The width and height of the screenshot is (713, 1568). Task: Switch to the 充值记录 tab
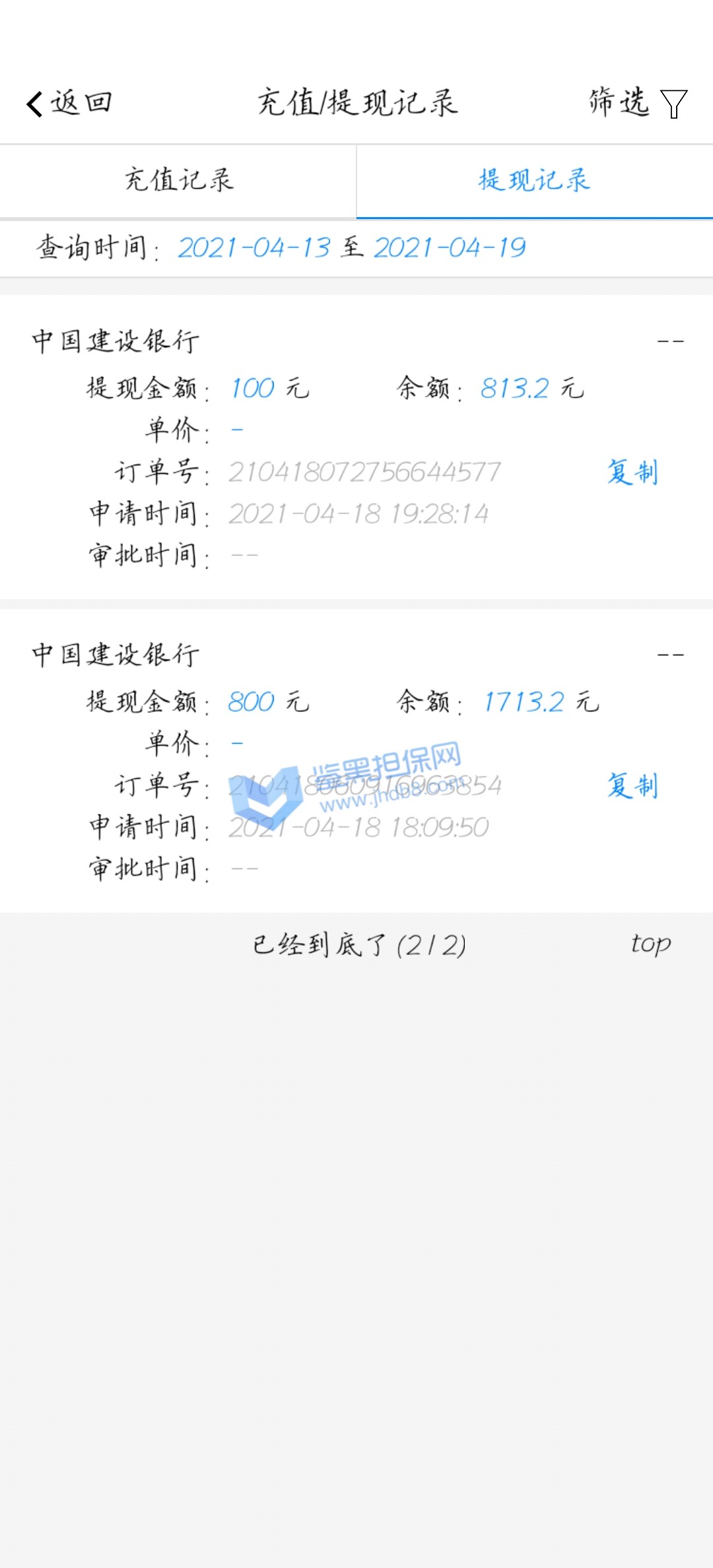tap(178, 180)
